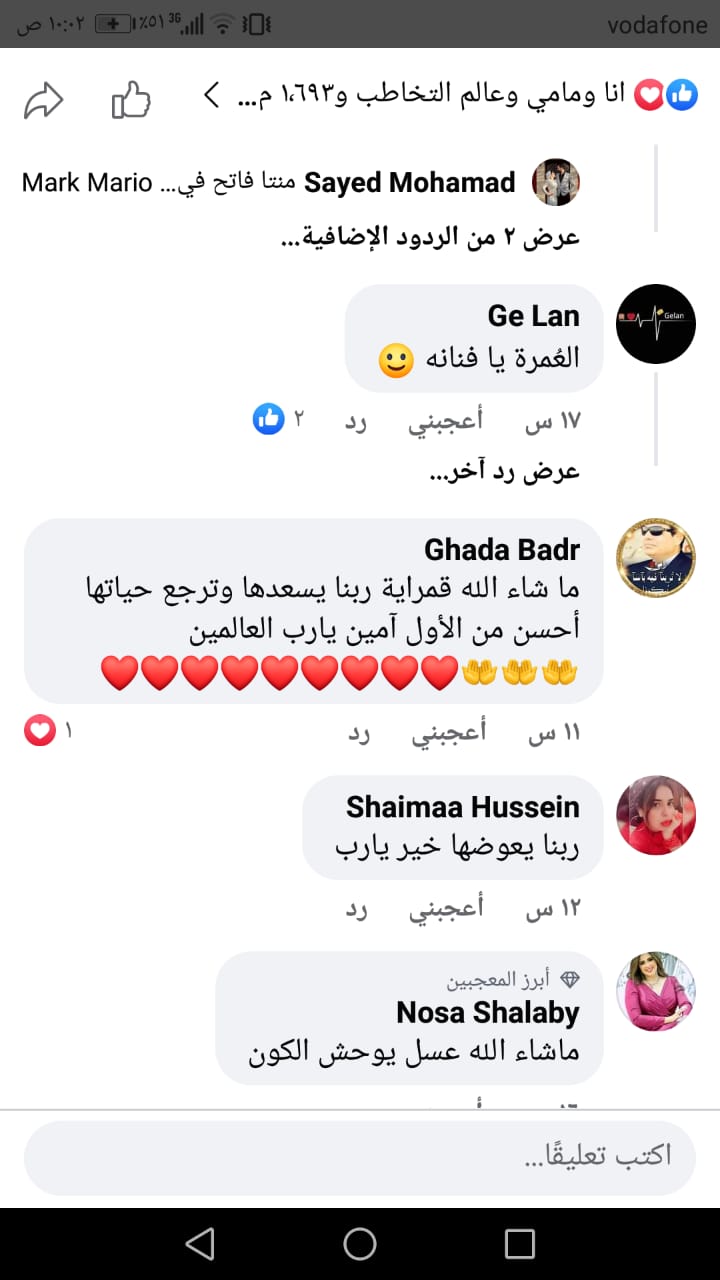Open Sayed Mohamad's profile
Screen dimensions: 720x1280
coord(409,182)
